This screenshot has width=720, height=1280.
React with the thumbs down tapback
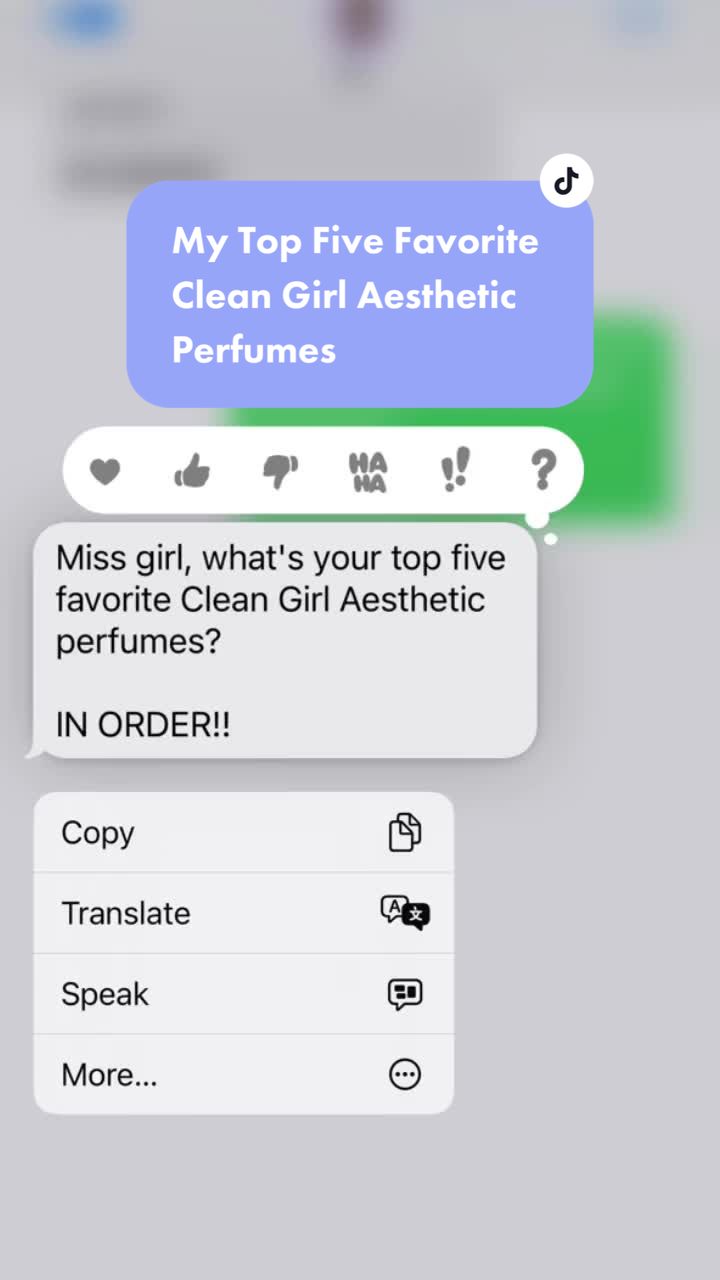pyautogui.click(x=280, y=470)
